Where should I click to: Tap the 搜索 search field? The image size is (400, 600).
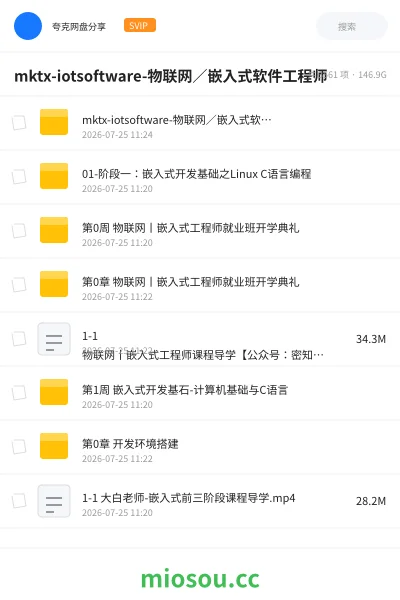pyautogui.click(x=351, y=26)
